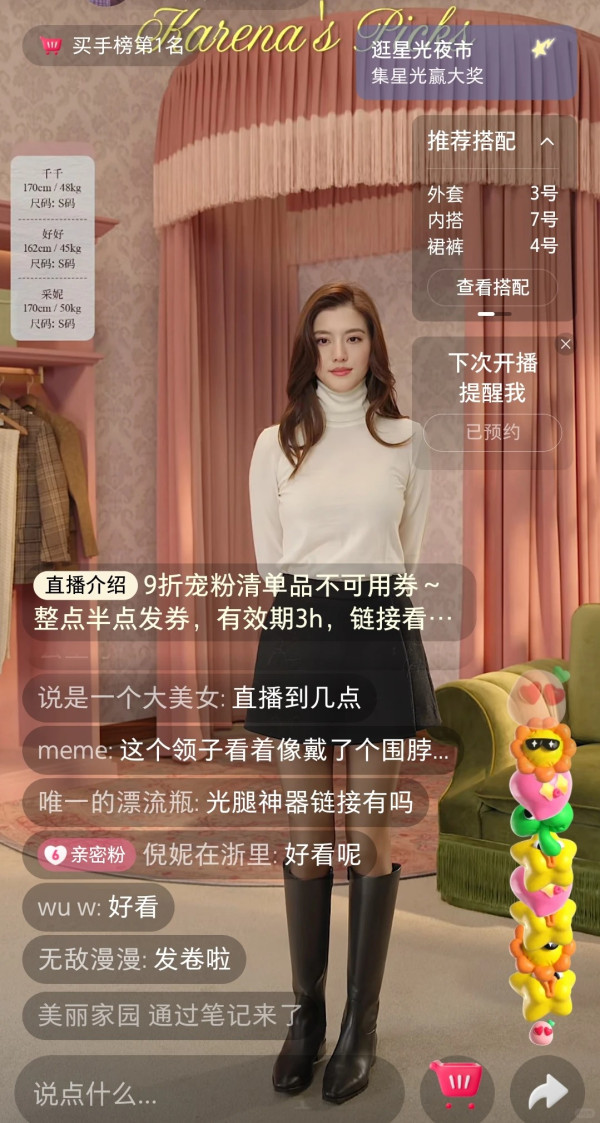The image size is (600, 1123).
Task: Open the shopping cart
Action: point(456,1088)
